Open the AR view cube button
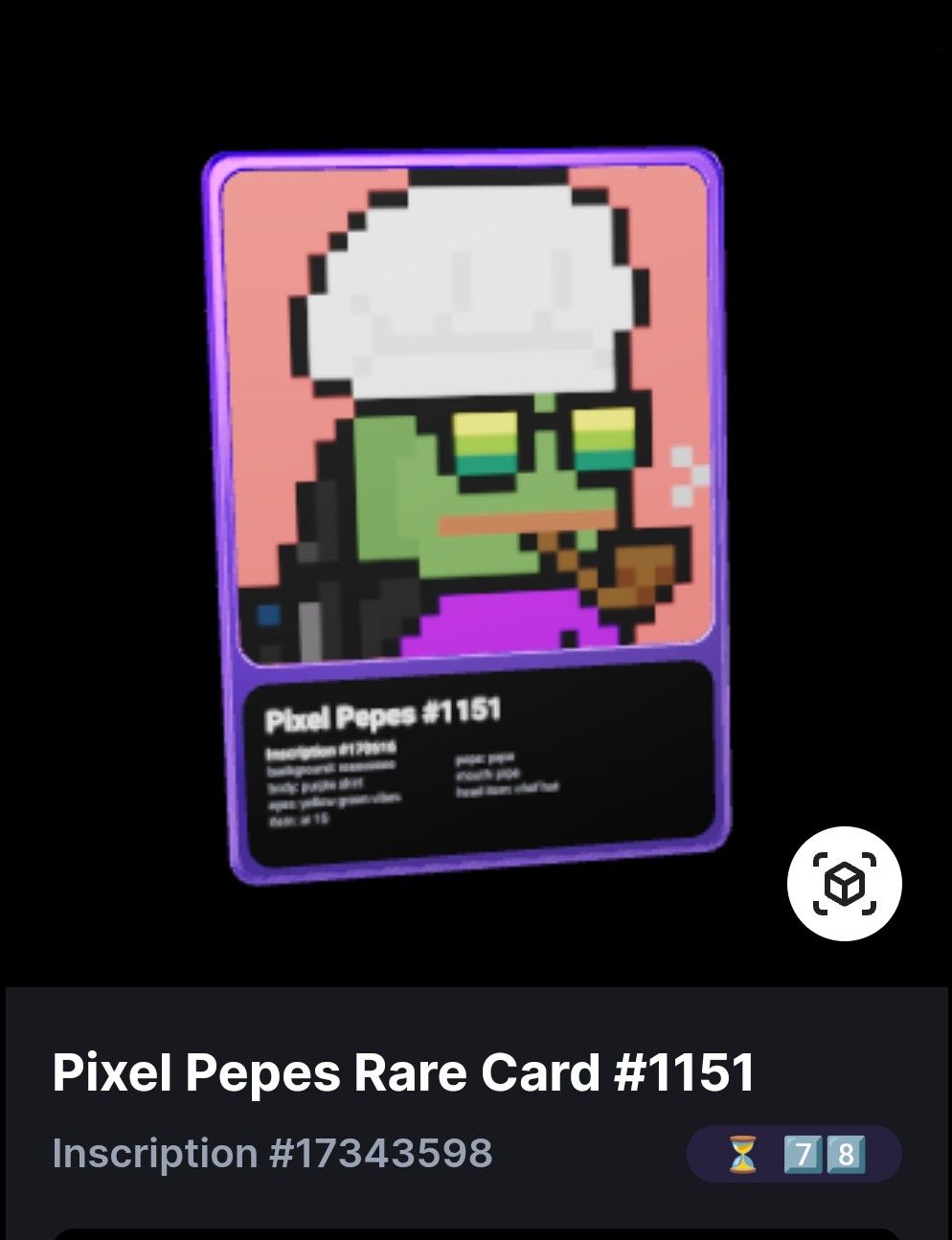 click(844, 883)
